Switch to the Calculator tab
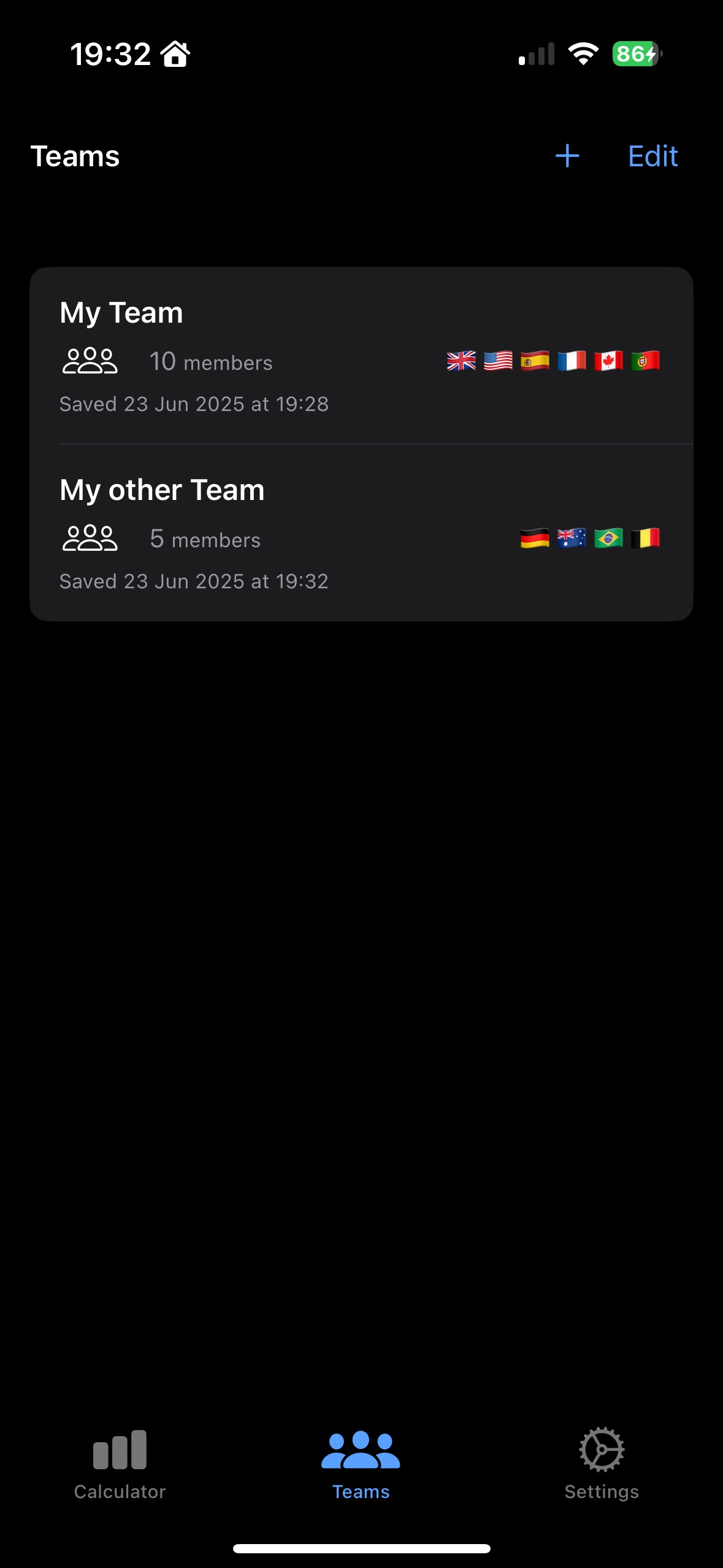Viewport: 723px width, 1568px height. pyautogui.click(x=120, y=1464)
